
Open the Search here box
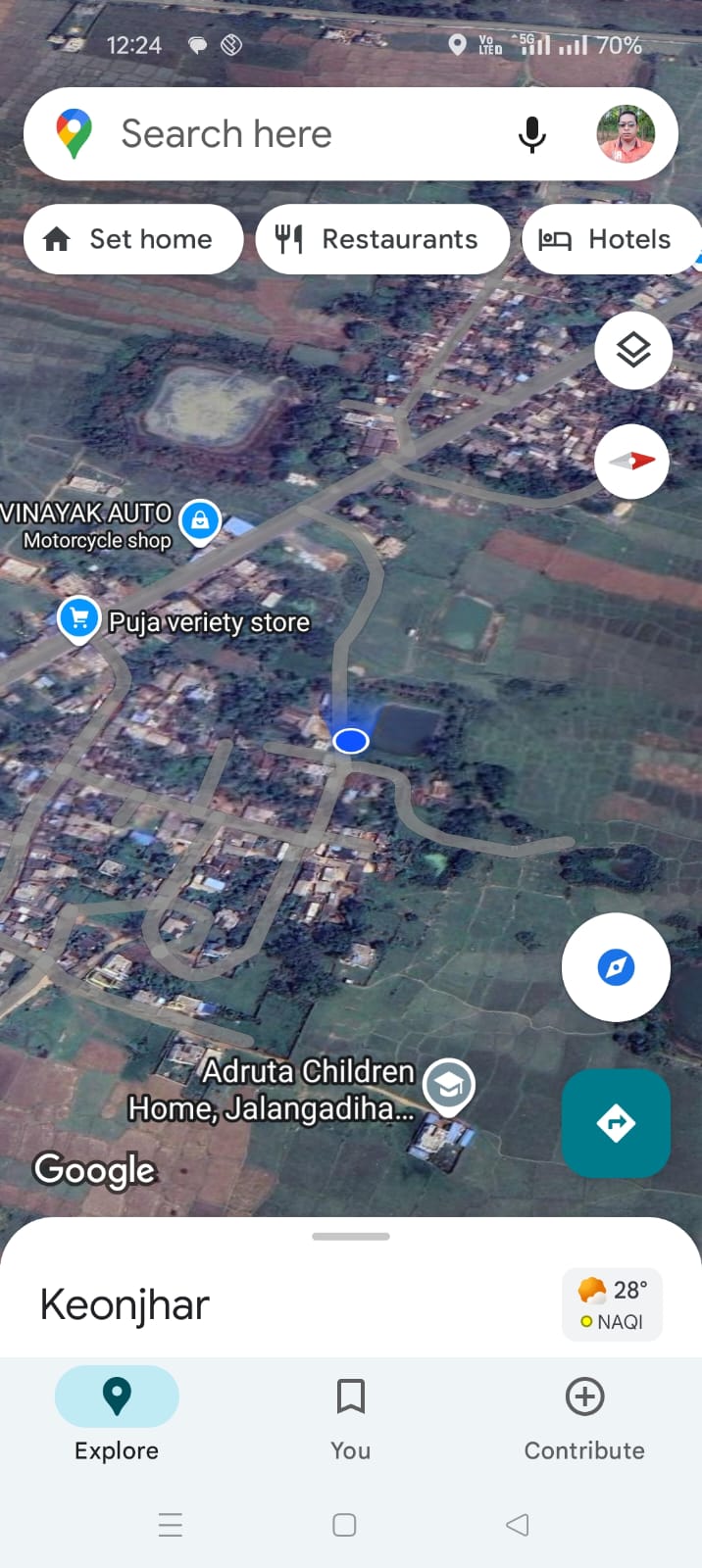294,134
